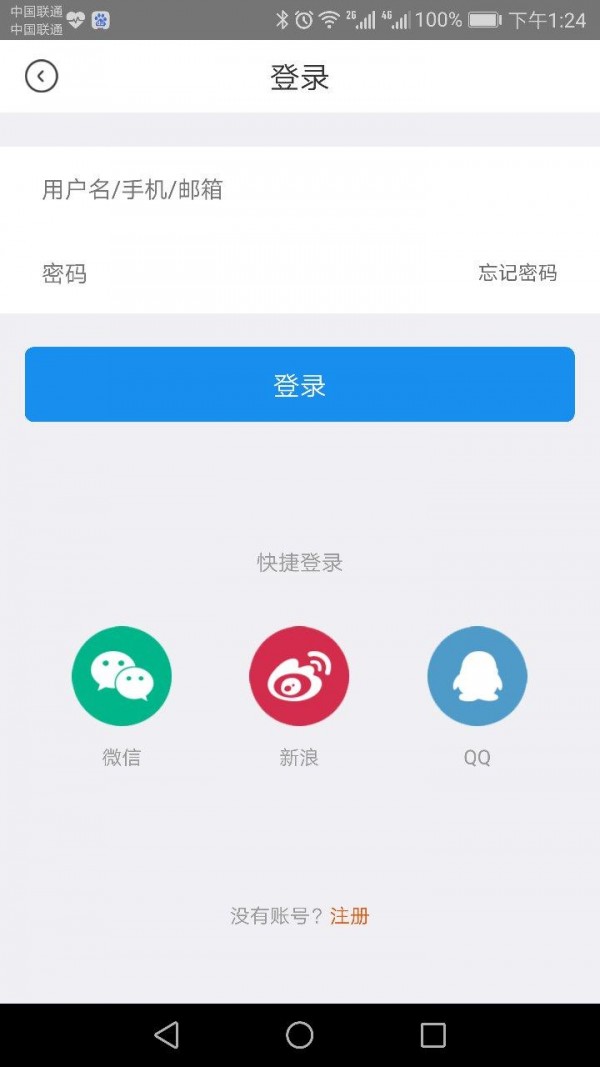Choose QQ quick login

[x=477, y=677]
